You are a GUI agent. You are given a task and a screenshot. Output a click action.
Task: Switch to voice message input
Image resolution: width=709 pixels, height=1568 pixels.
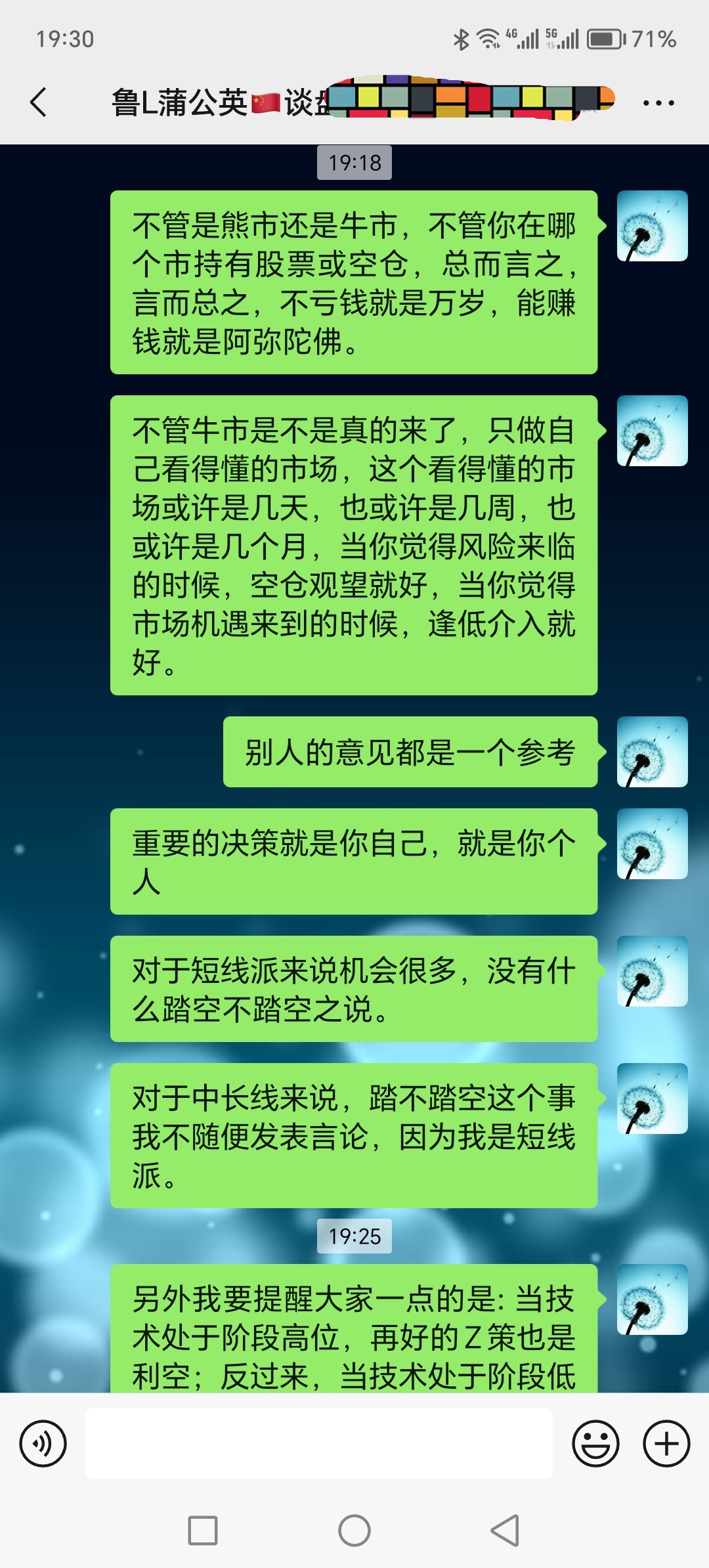pos(43,1443)
